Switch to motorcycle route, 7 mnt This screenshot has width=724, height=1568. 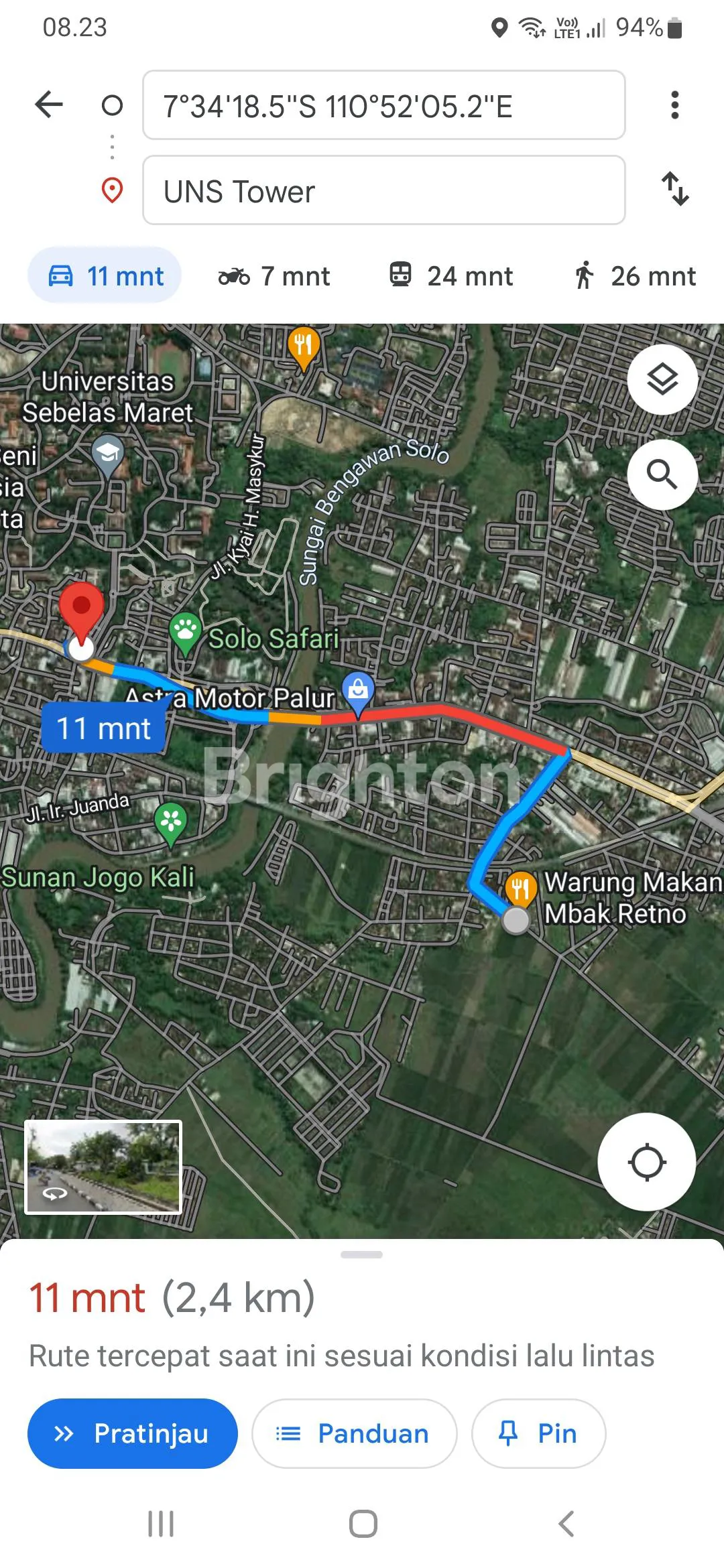click(x=274, y=276)
